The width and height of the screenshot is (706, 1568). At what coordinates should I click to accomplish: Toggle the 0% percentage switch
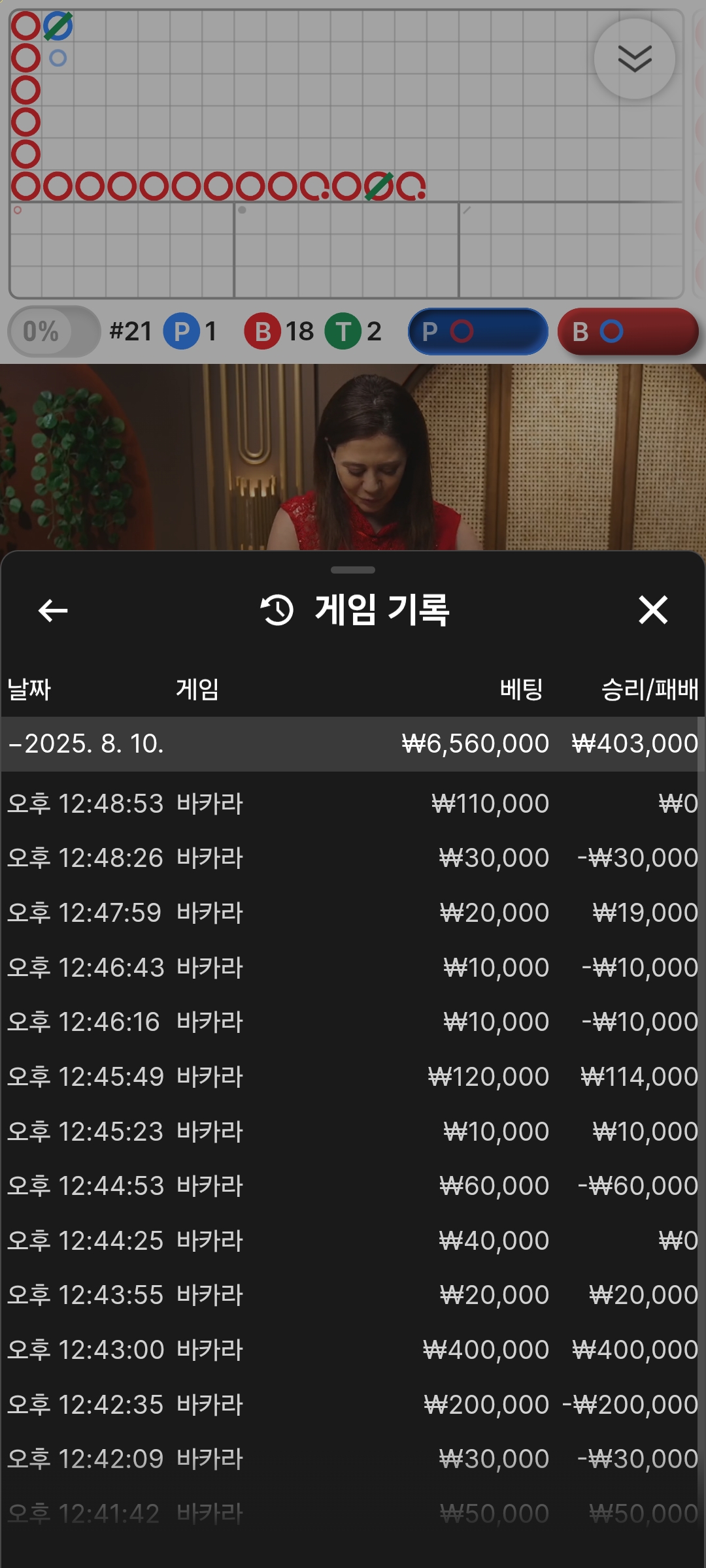[54, 332]
